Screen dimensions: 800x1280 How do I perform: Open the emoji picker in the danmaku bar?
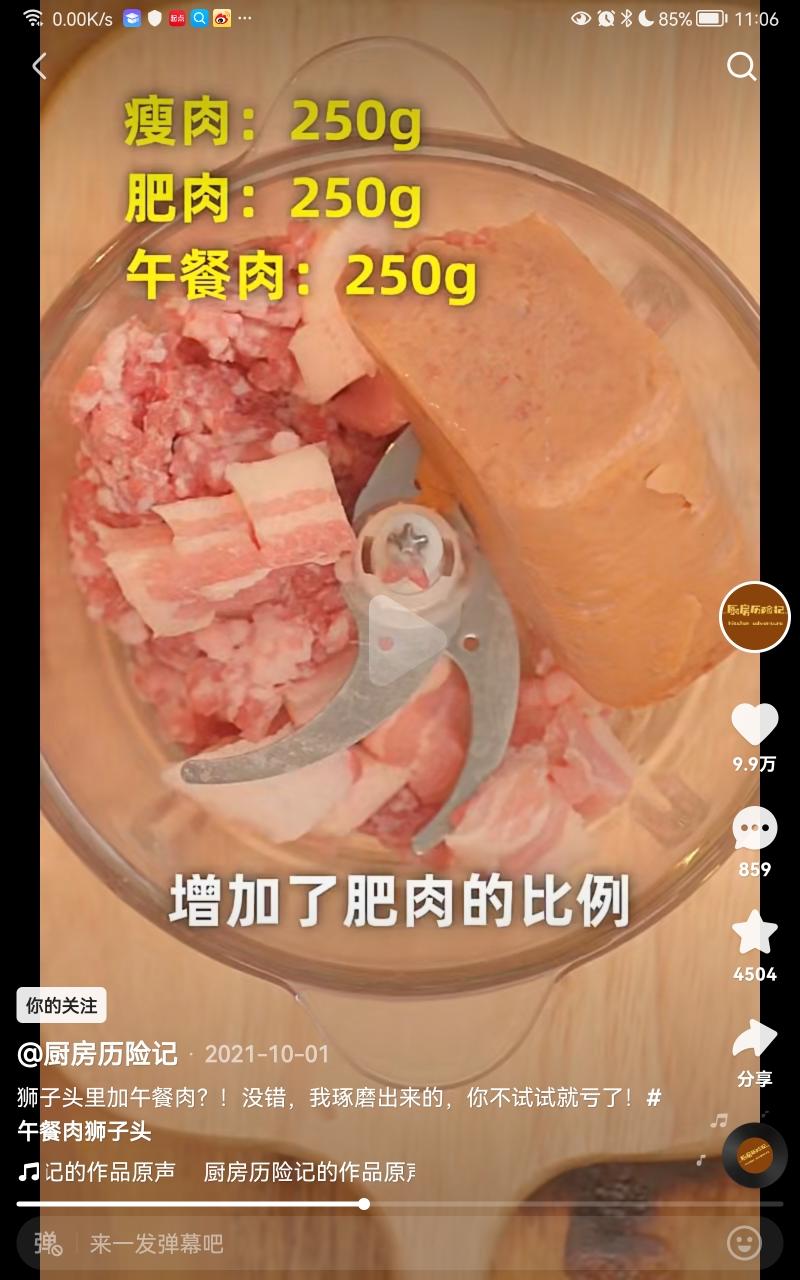[x=745, y=1240]
